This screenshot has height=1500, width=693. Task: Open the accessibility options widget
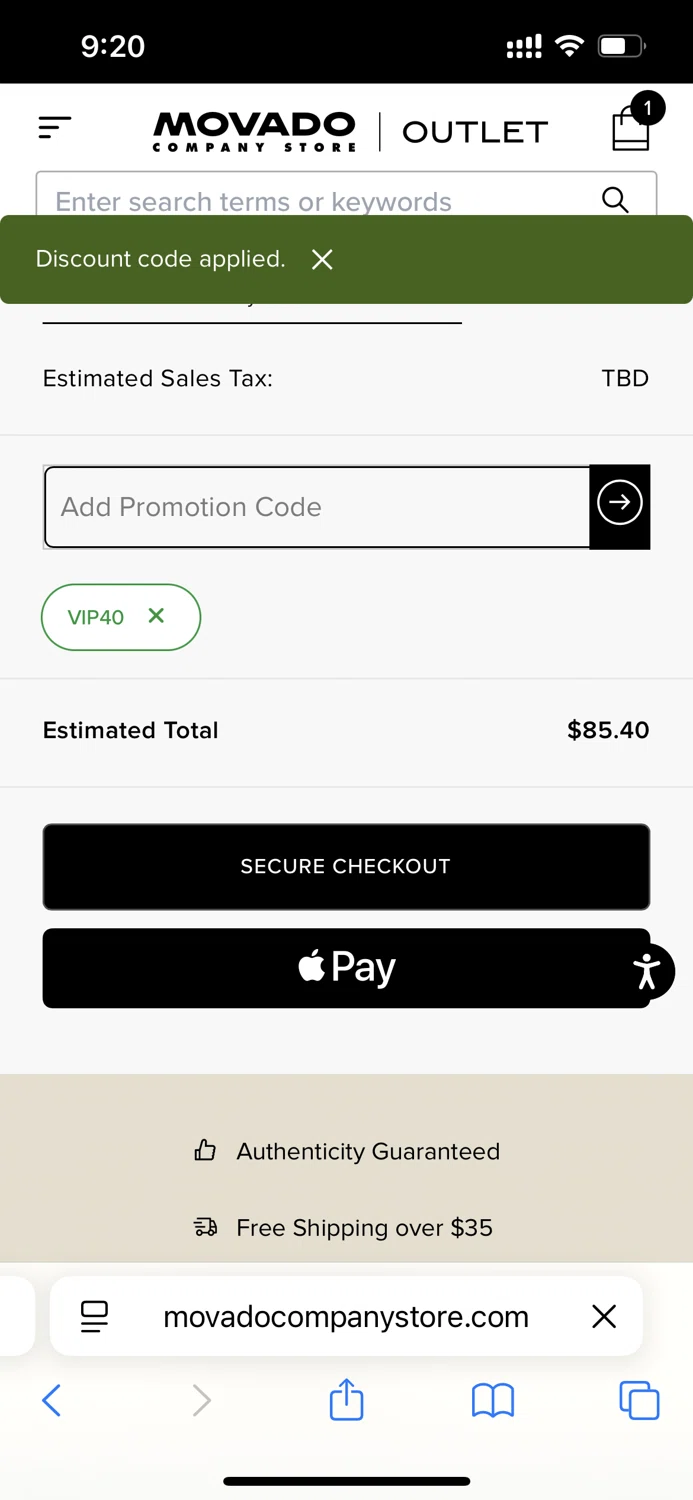point(648,971)
